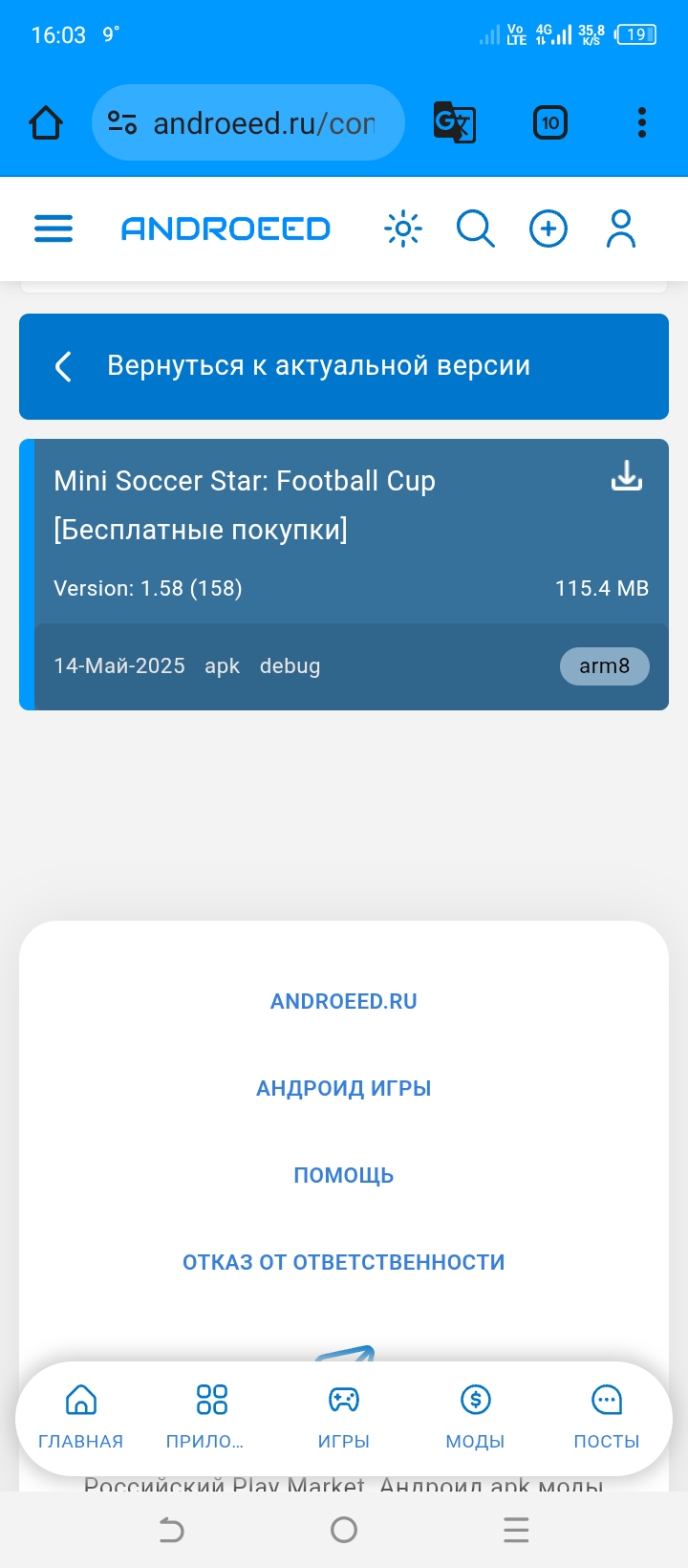Tap the androeed.ru address bar

(x=250, y=123)
